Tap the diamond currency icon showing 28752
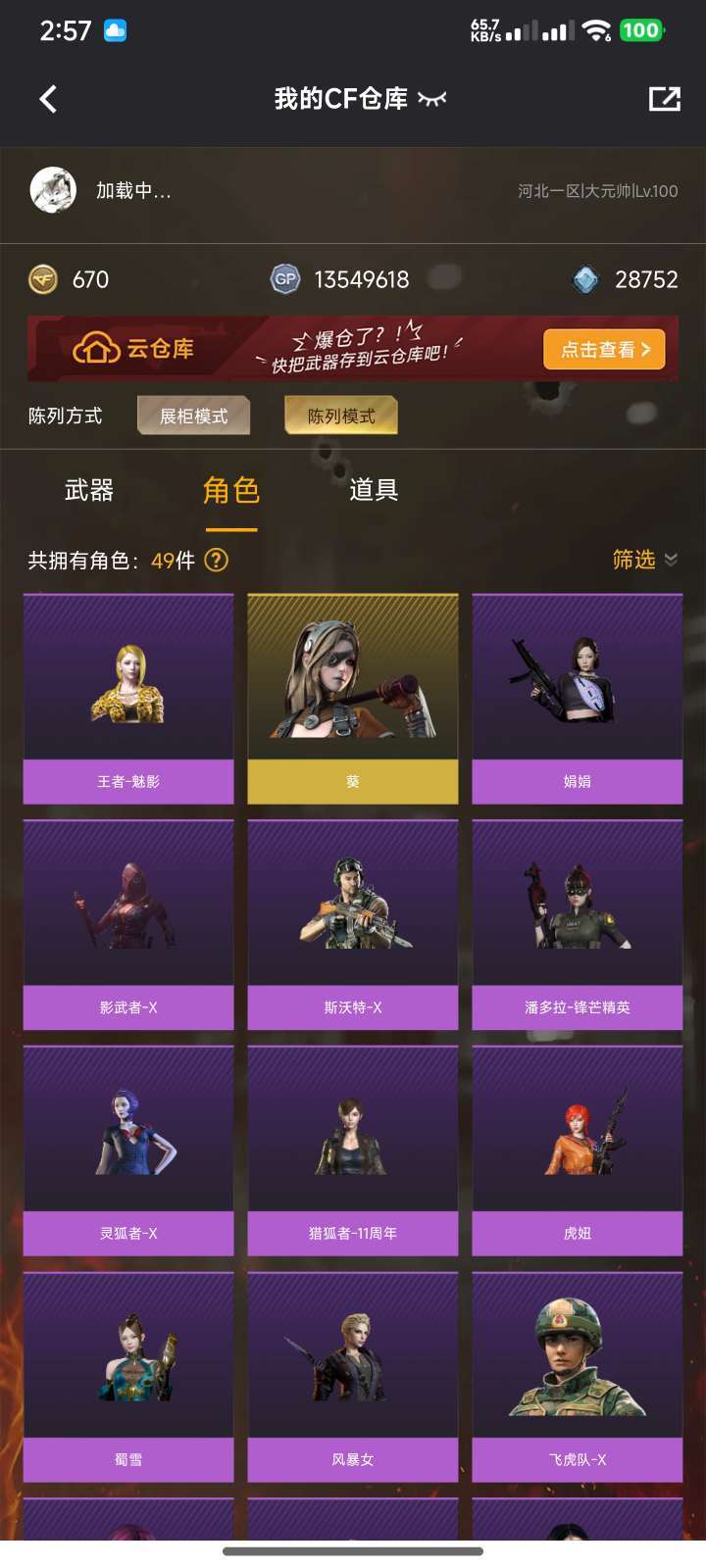 586,279
